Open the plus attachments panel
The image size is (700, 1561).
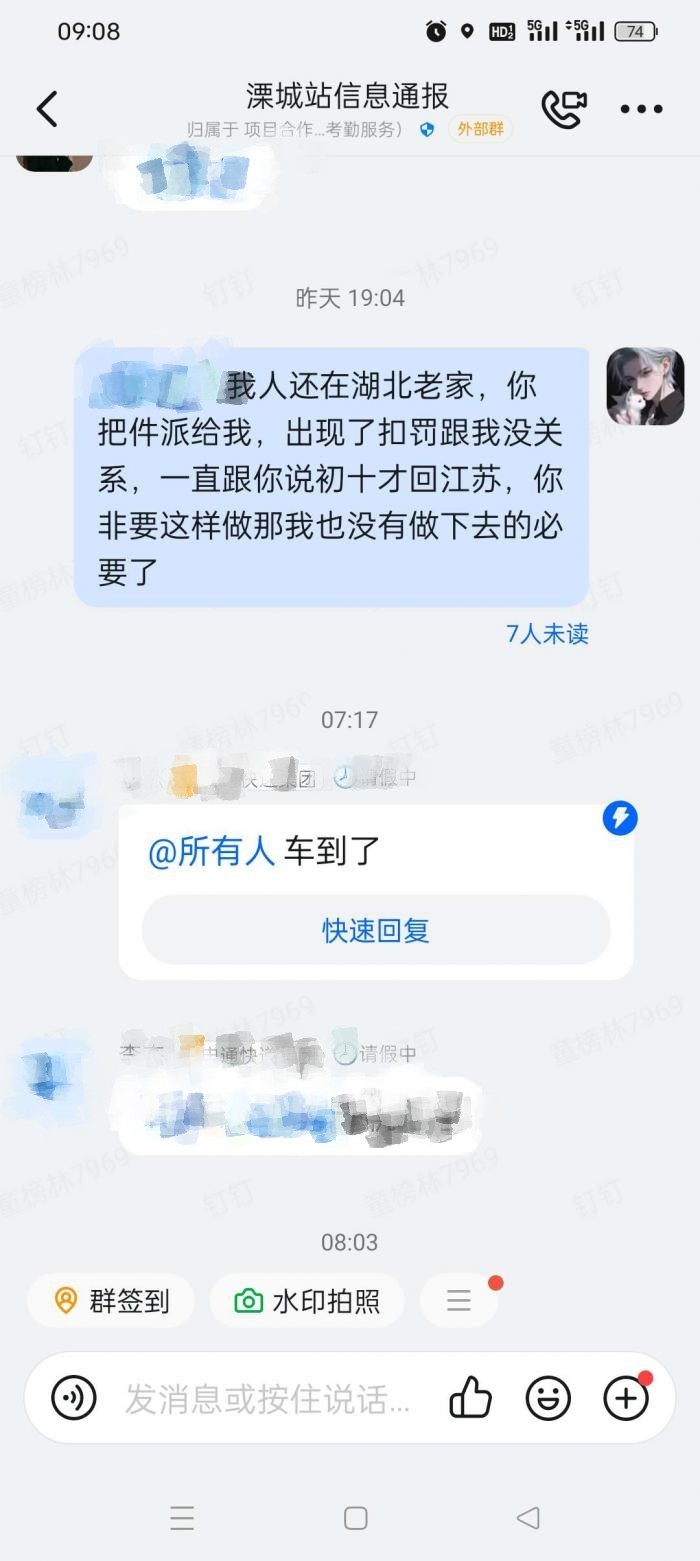point(626,1398)
